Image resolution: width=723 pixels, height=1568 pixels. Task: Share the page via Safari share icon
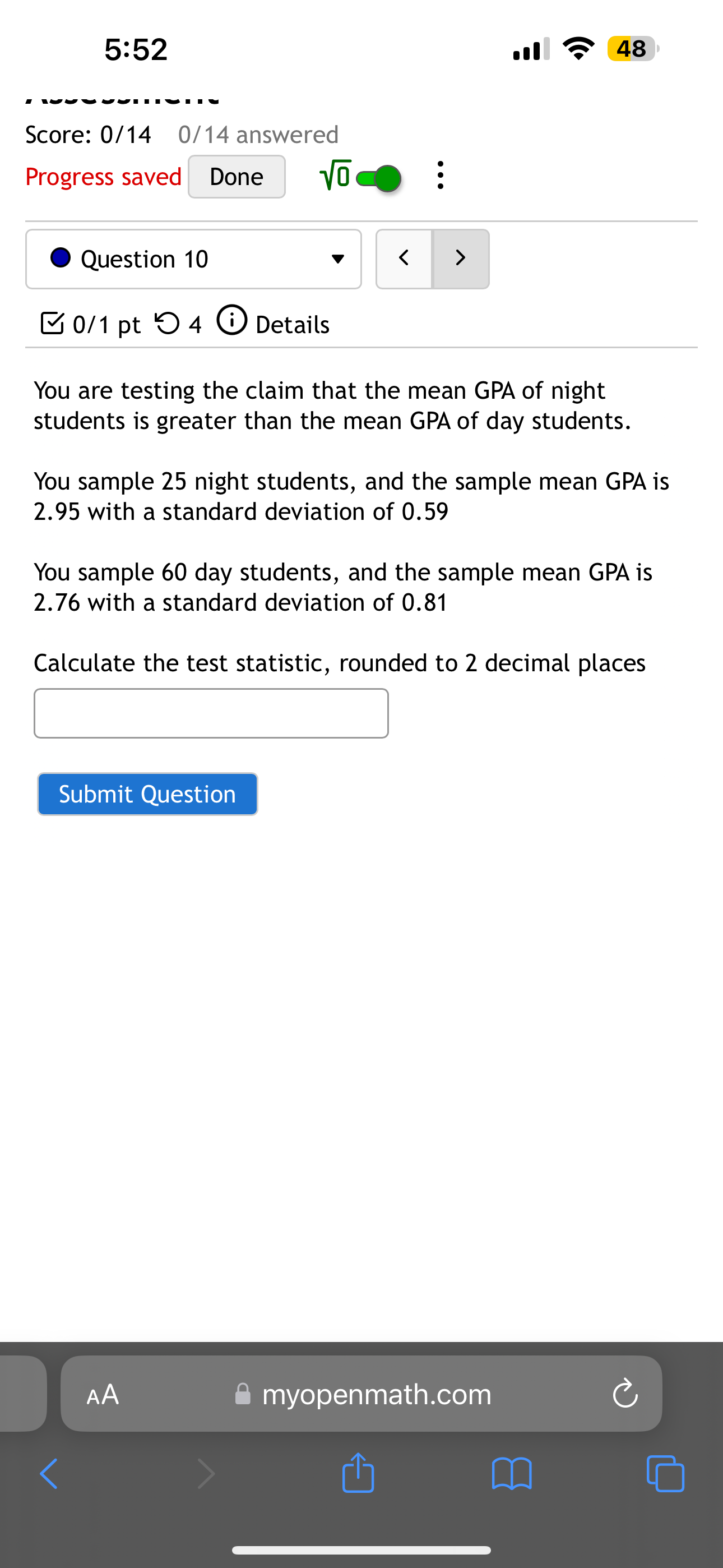[x=359, y=1473]
